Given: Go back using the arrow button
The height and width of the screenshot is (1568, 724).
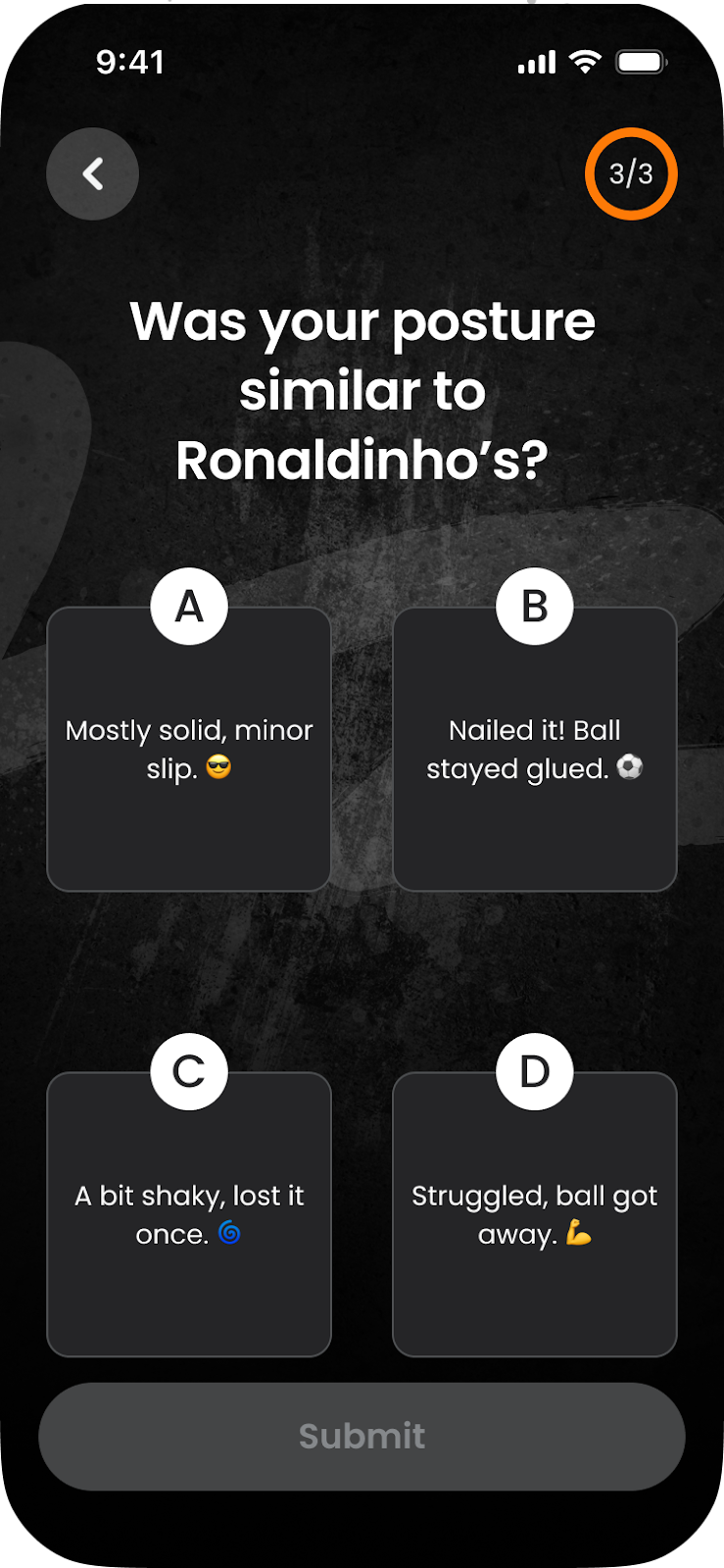Looking at the screenshot, I should 93,174.
